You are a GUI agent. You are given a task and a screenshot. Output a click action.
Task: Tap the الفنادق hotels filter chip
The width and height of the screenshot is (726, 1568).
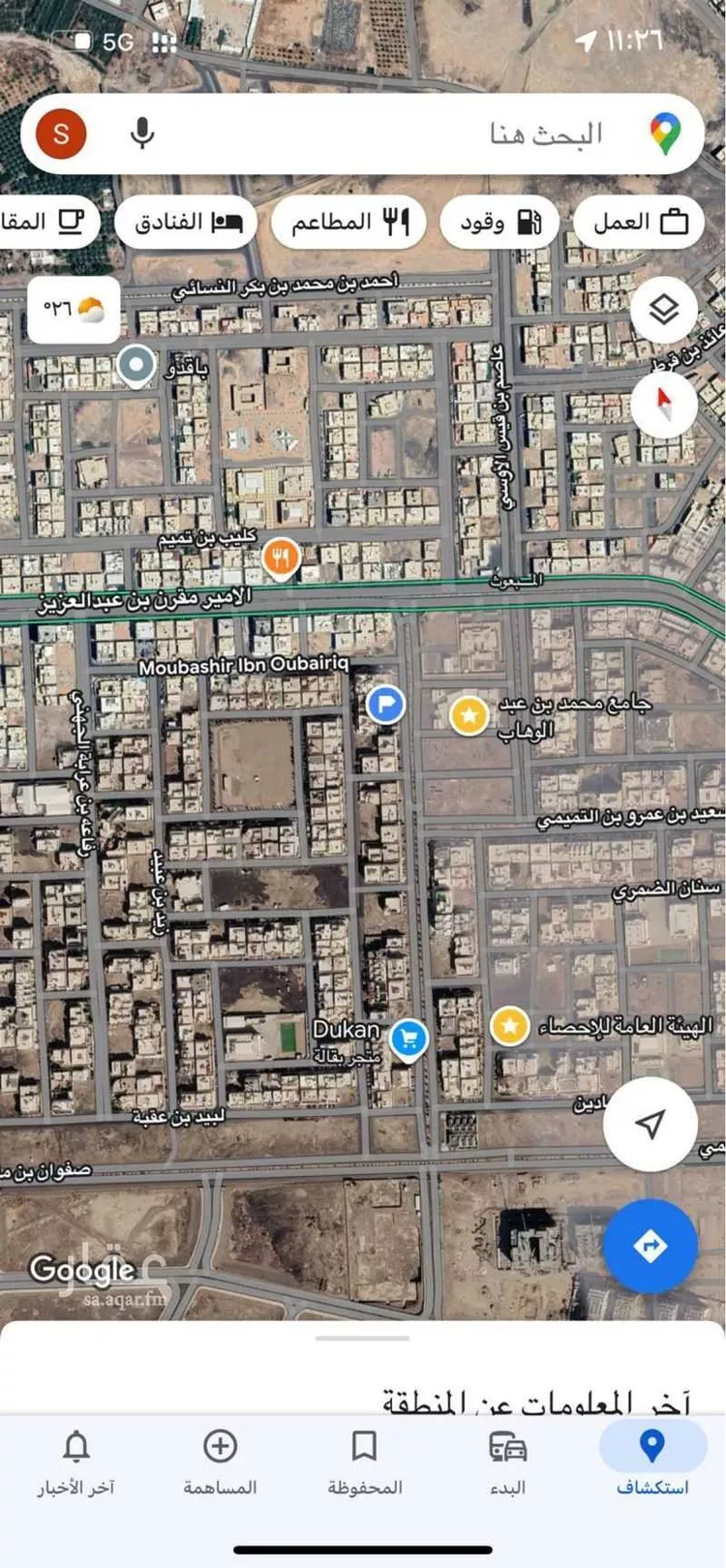(x=185, y=222)
